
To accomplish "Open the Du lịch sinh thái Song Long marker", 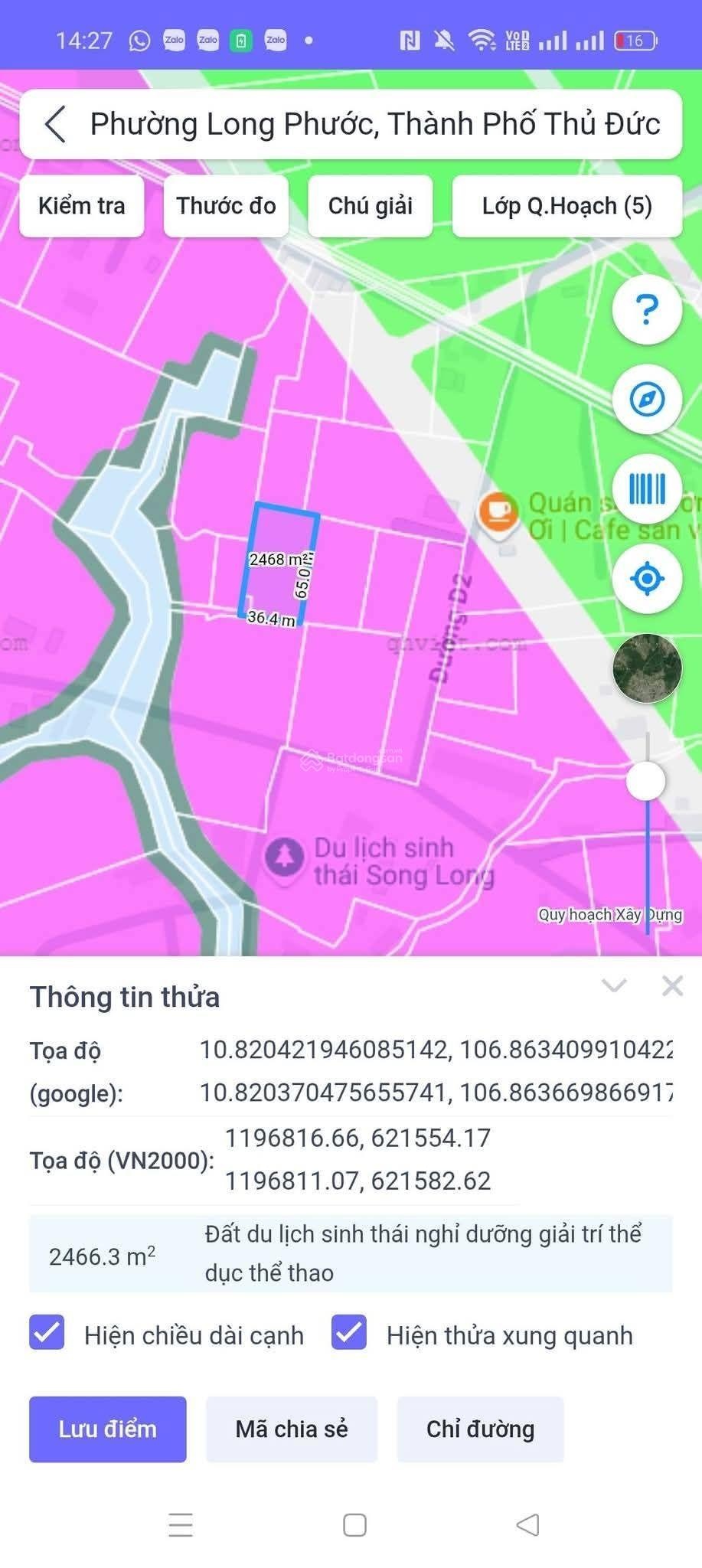I will click(x=284, y=856).
